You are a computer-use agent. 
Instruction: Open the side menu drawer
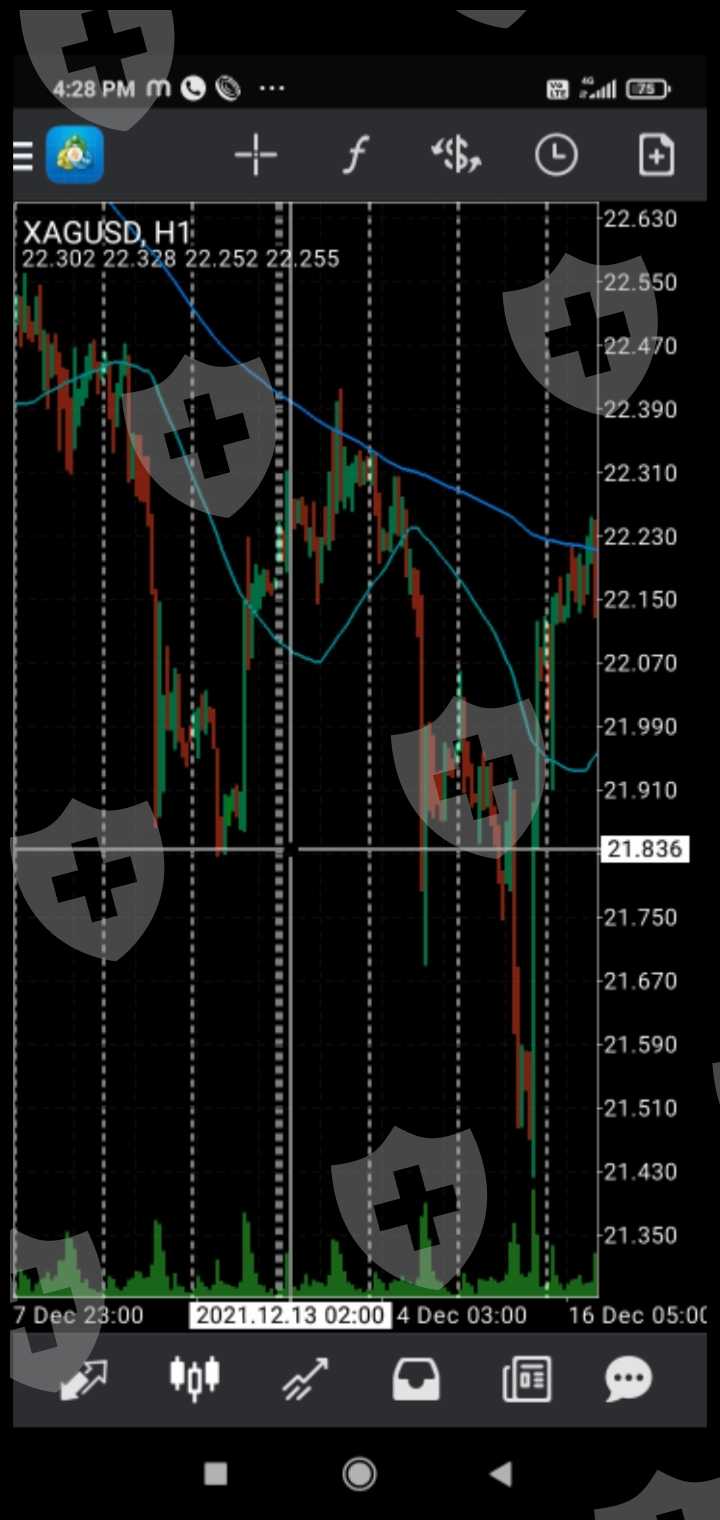coord(23,156)
